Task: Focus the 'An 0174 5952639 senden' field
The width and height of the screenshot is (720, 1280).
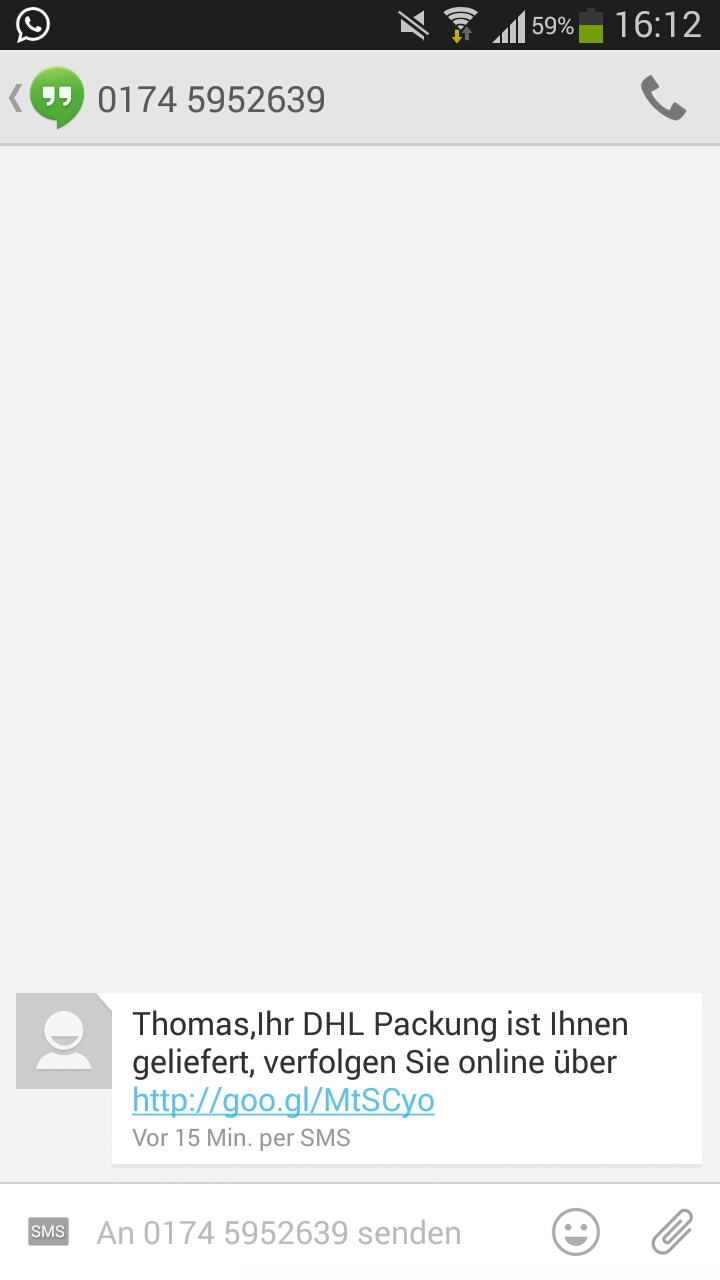Action: click(300, 1233)
